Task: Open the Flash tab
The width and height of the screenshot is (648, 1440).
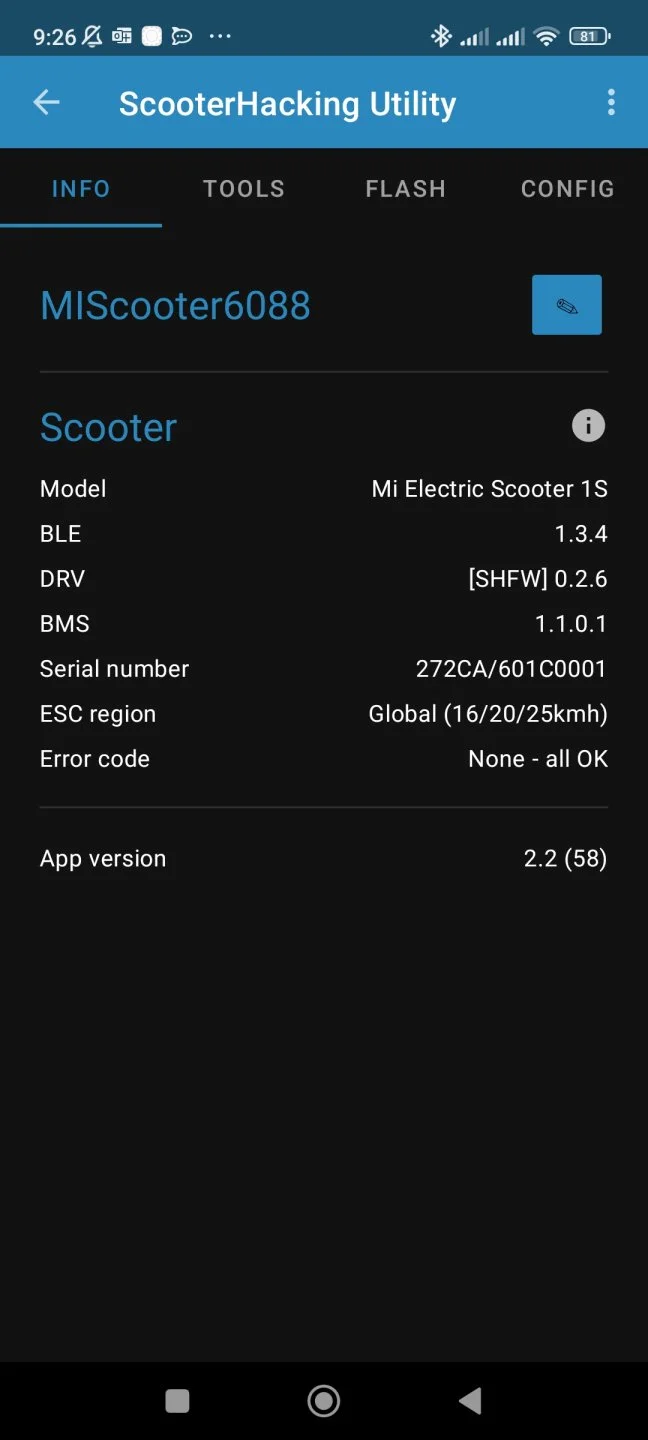Action: click(x=405, y=188)
